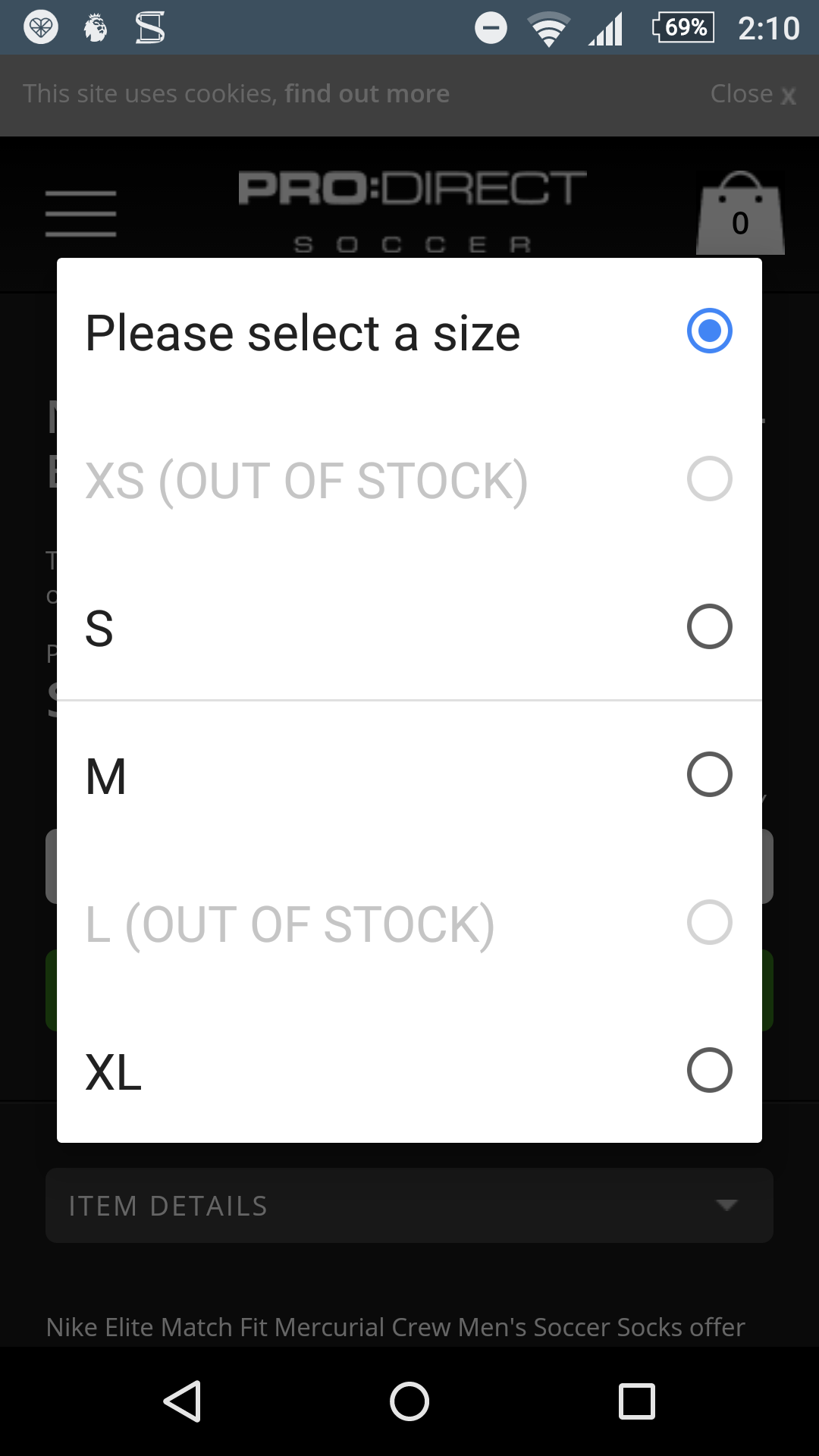Tap the Android back button

(x=182, y=1401)
